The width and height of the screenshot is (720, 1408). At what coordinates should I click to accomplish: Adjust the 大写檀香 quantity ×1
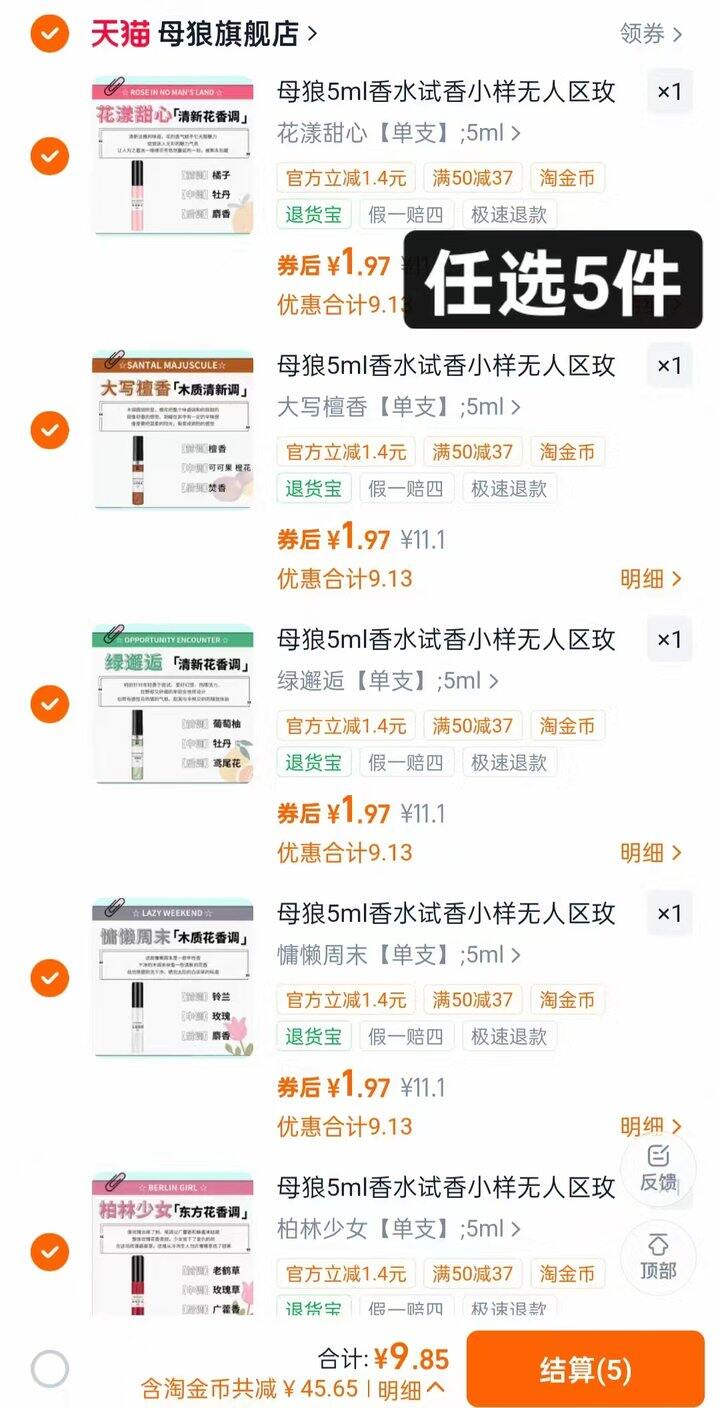coord(669,366)
